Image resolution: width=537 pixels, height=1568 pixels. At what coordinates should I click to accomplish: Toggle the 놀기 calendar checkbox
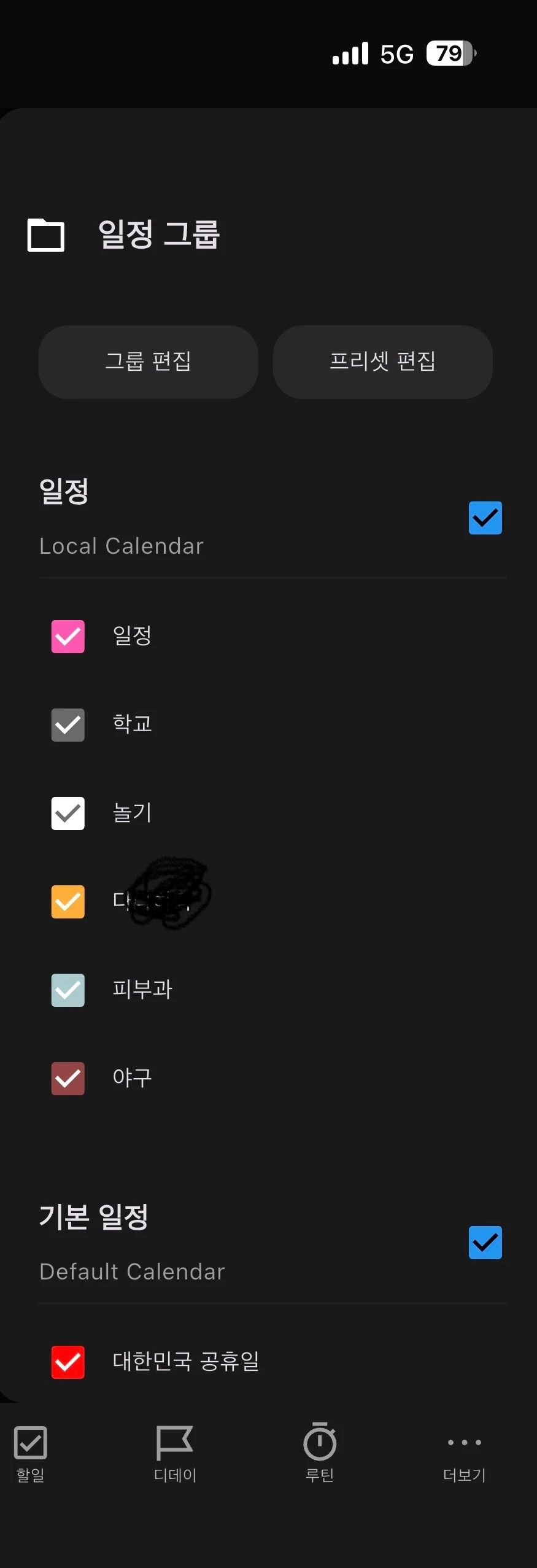[x=68, y=813]
